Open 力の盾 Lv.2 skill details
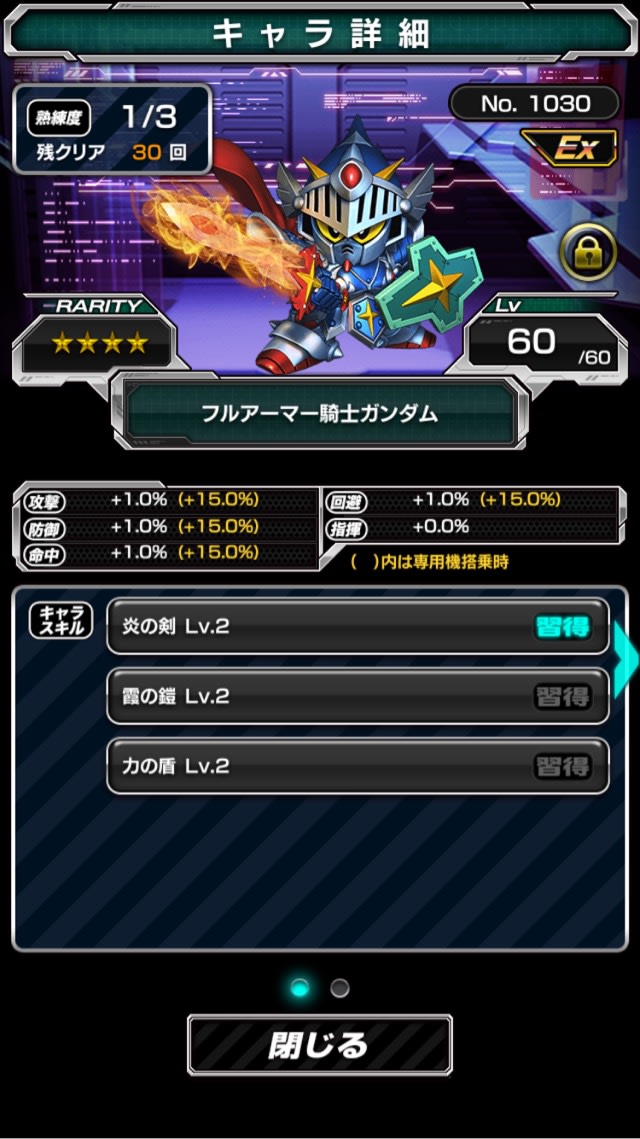The height and width of the screenshot is (1139, 640). click(x=357, y=767)
